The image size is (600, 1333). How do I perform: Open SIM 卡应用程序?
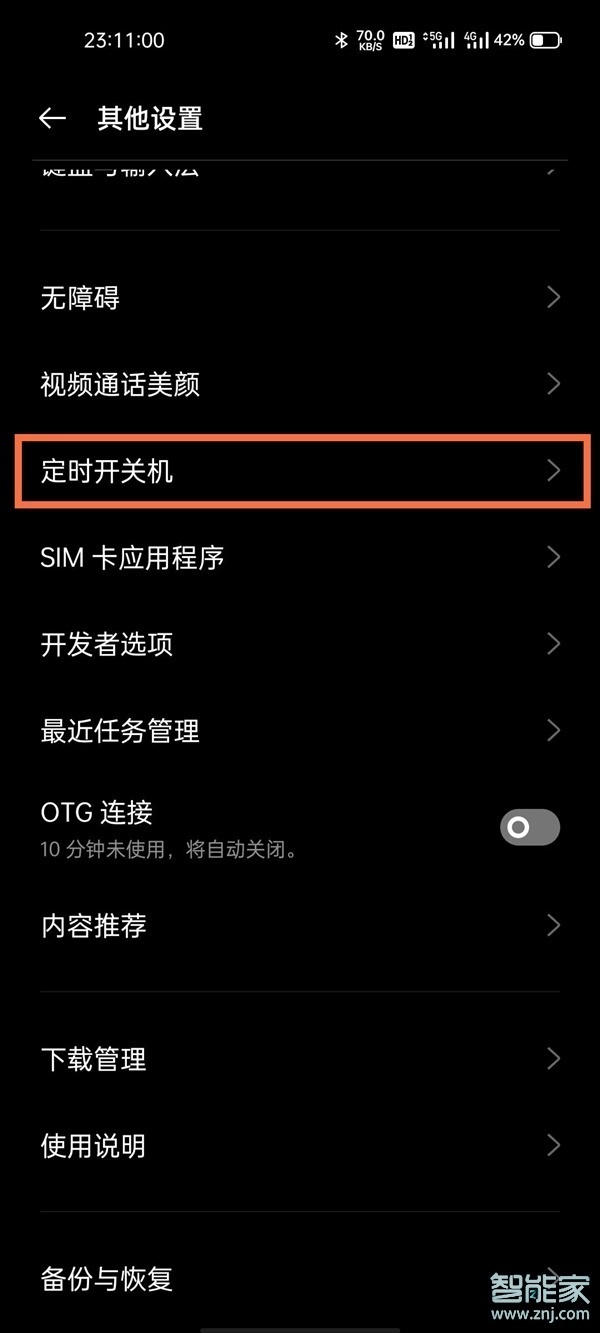click(x=300, y=557)
